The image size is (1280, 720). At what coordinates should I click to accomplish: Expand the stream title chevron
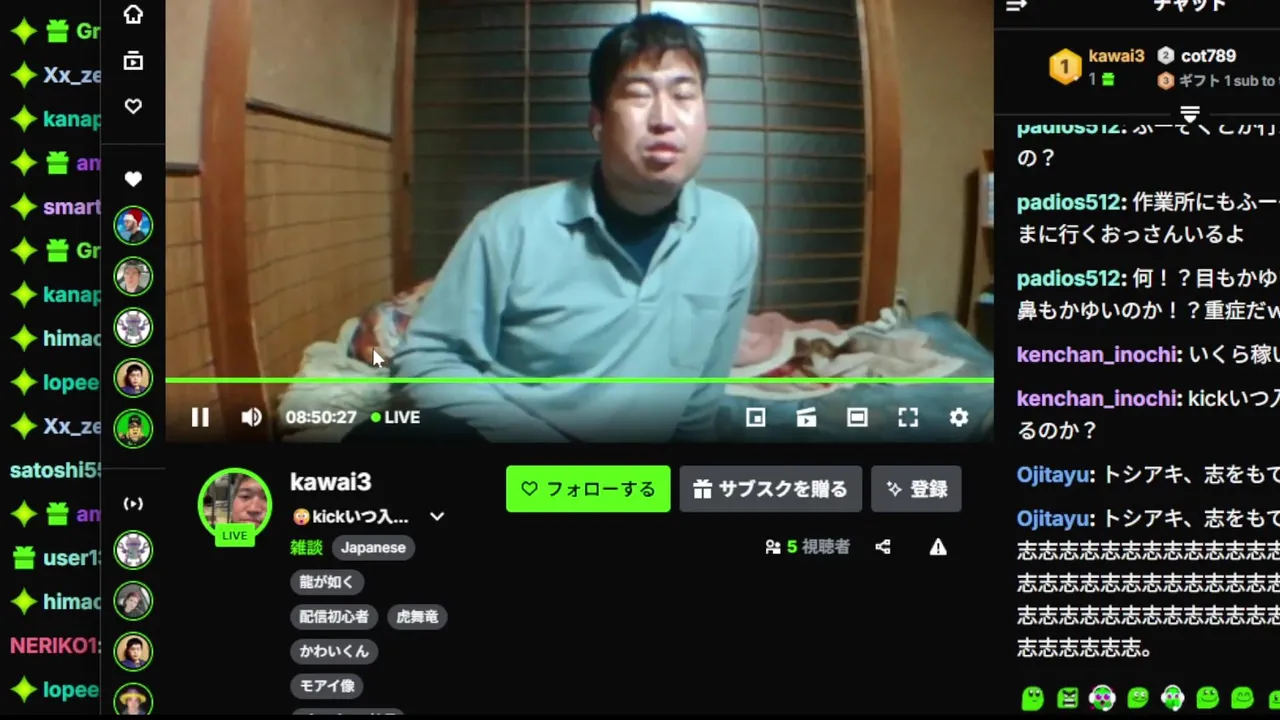click(x=437, y=517)
